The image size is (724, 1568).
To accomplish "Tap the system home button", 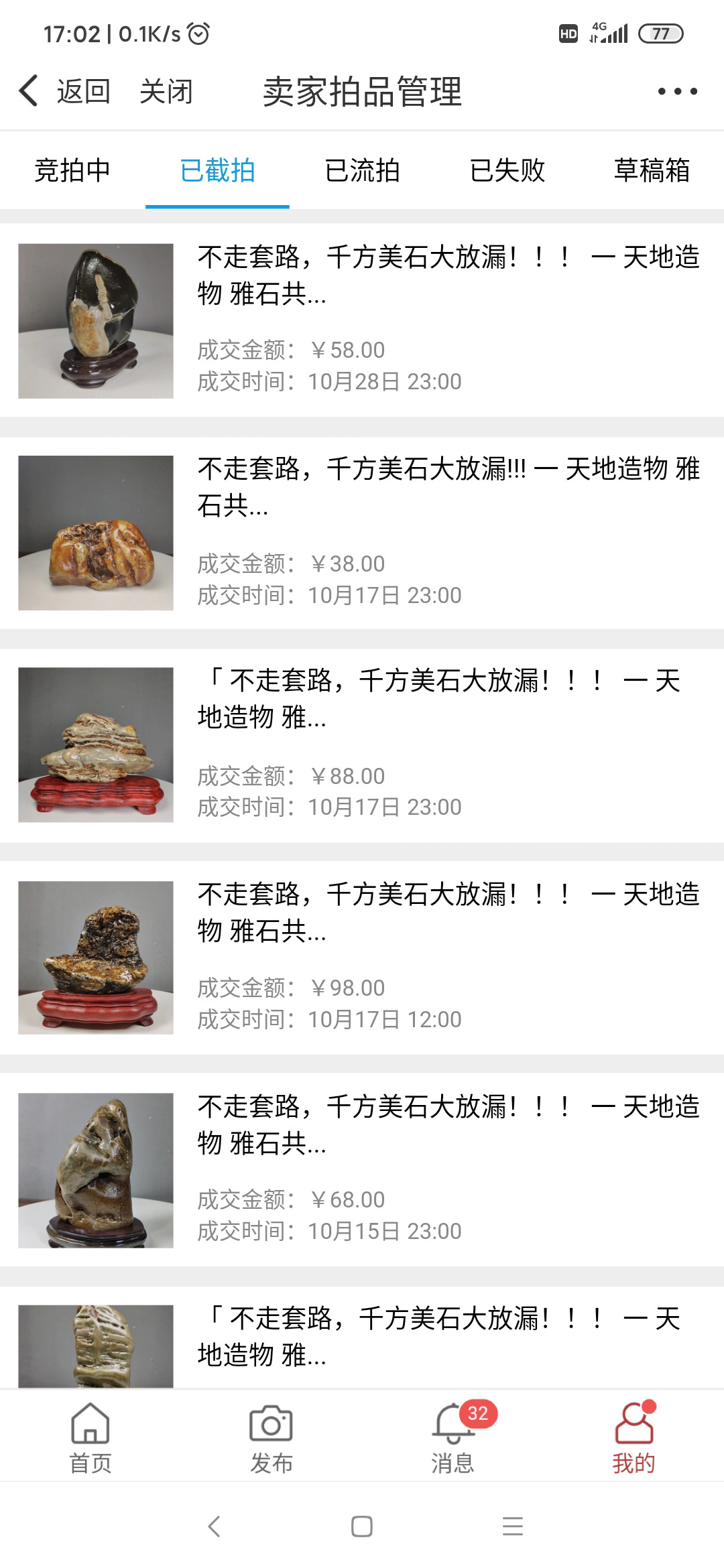I will [x=362, y=1526].
